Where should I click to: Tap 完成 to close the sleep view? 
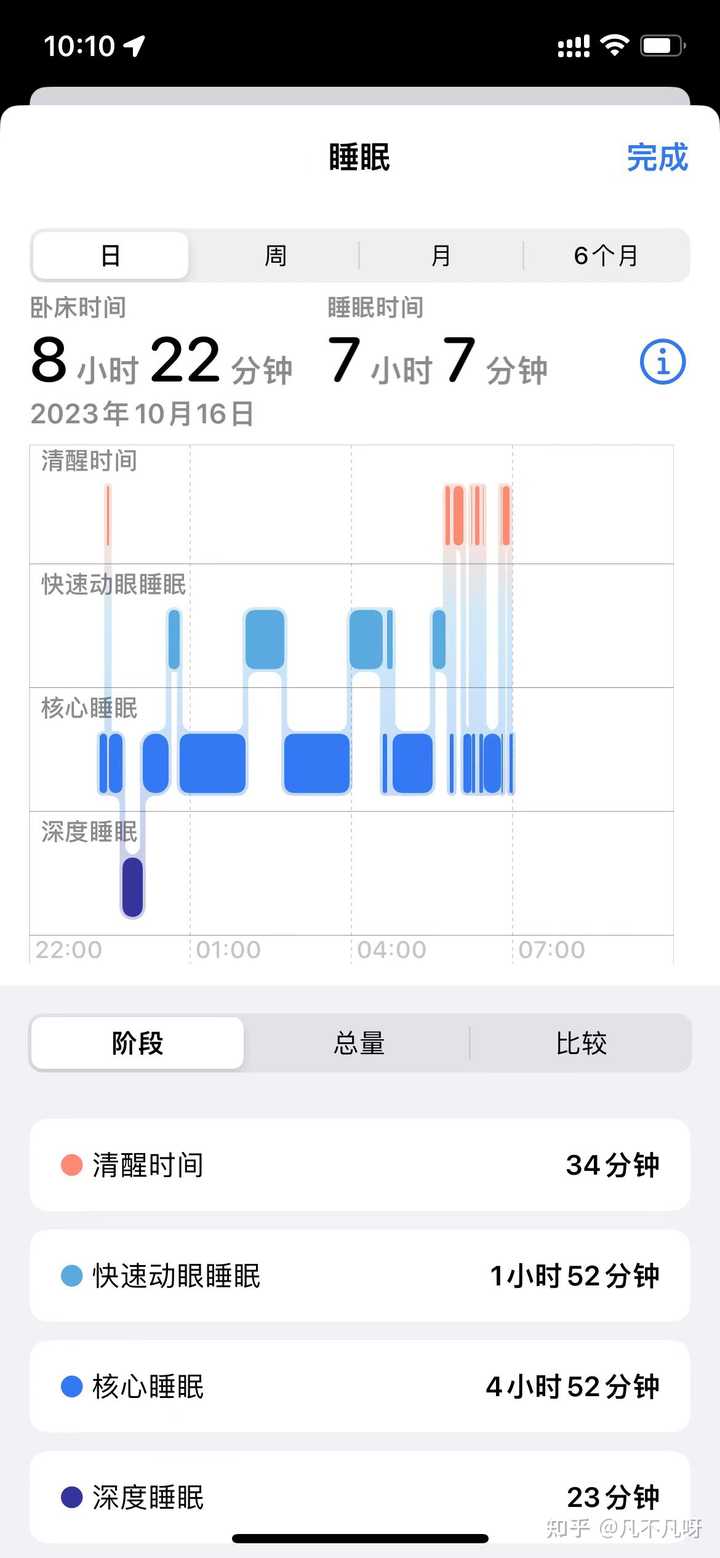[657, 157]
